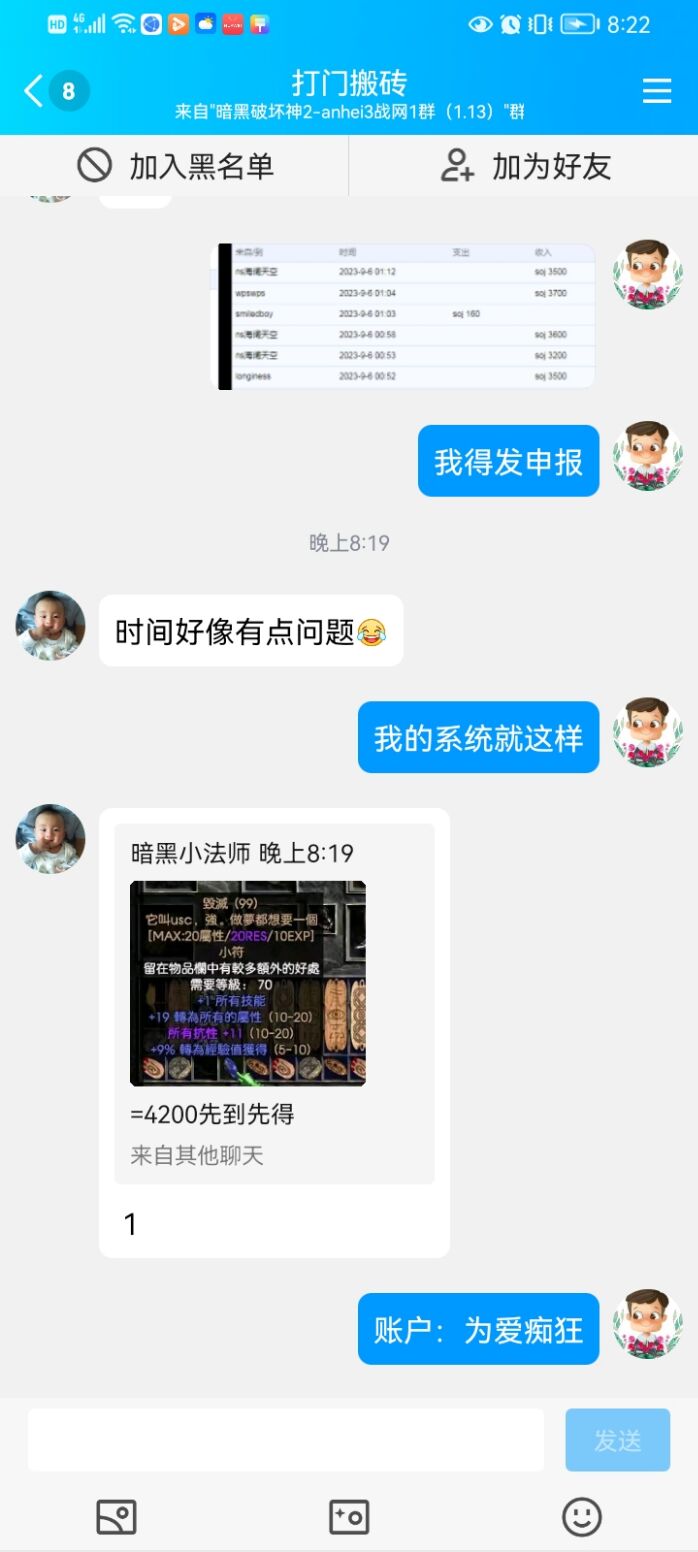
Task: View the baby-avatar sender's profile
Action: click(50, 625)
